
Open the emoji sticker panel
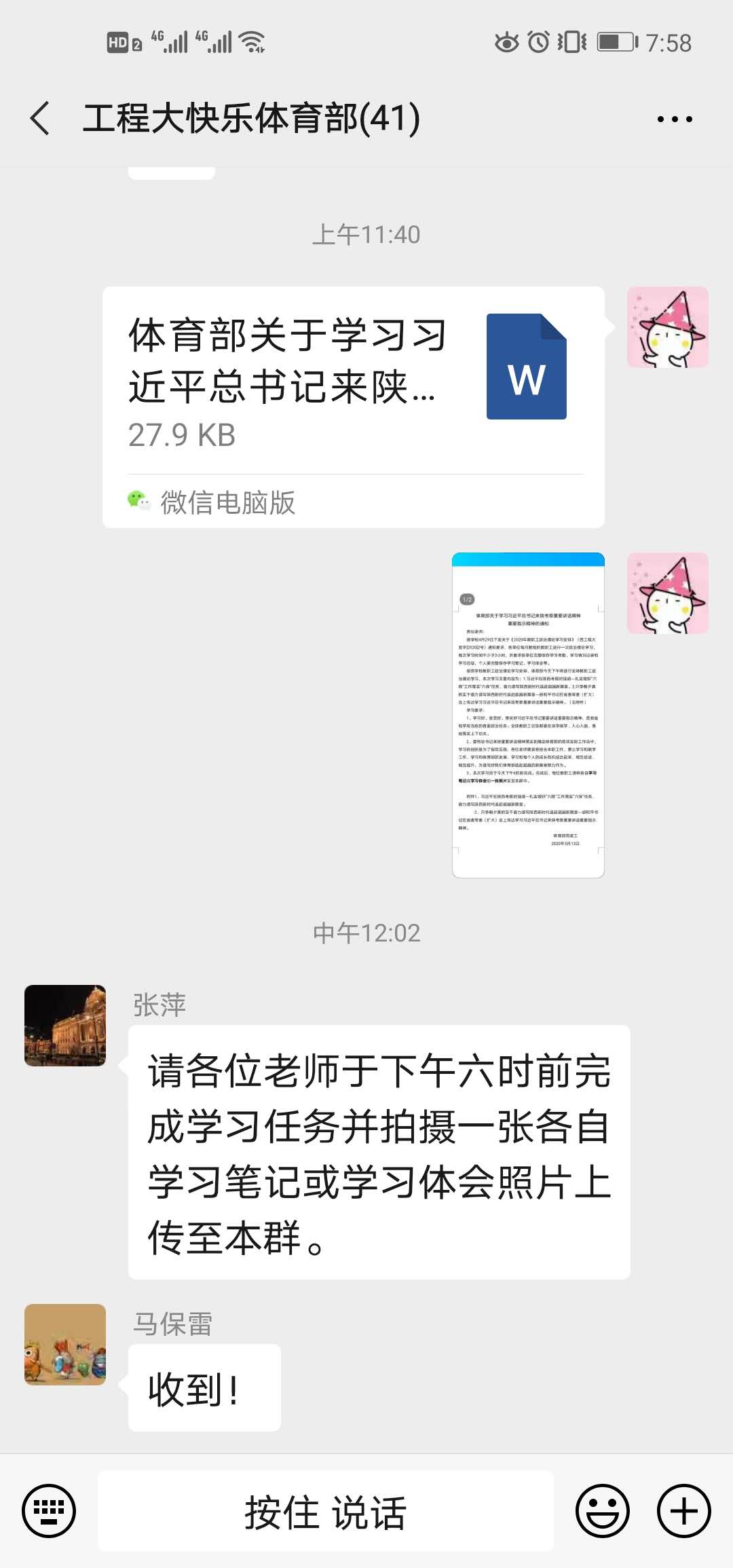tap(602, 1511)
